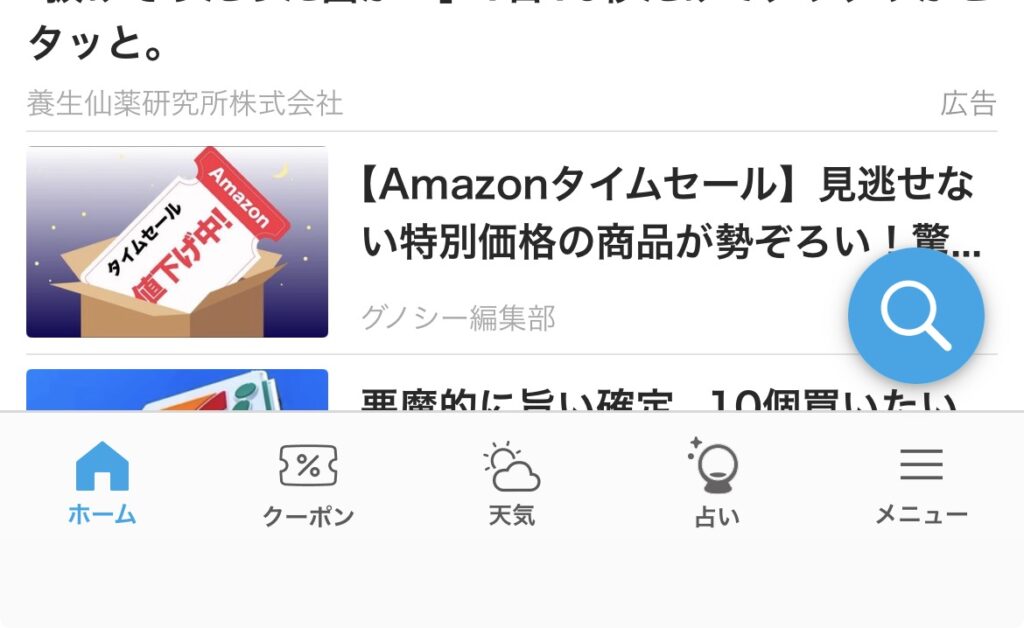Tap the blue search floating button
The image size is (1024, 628).
916,316
